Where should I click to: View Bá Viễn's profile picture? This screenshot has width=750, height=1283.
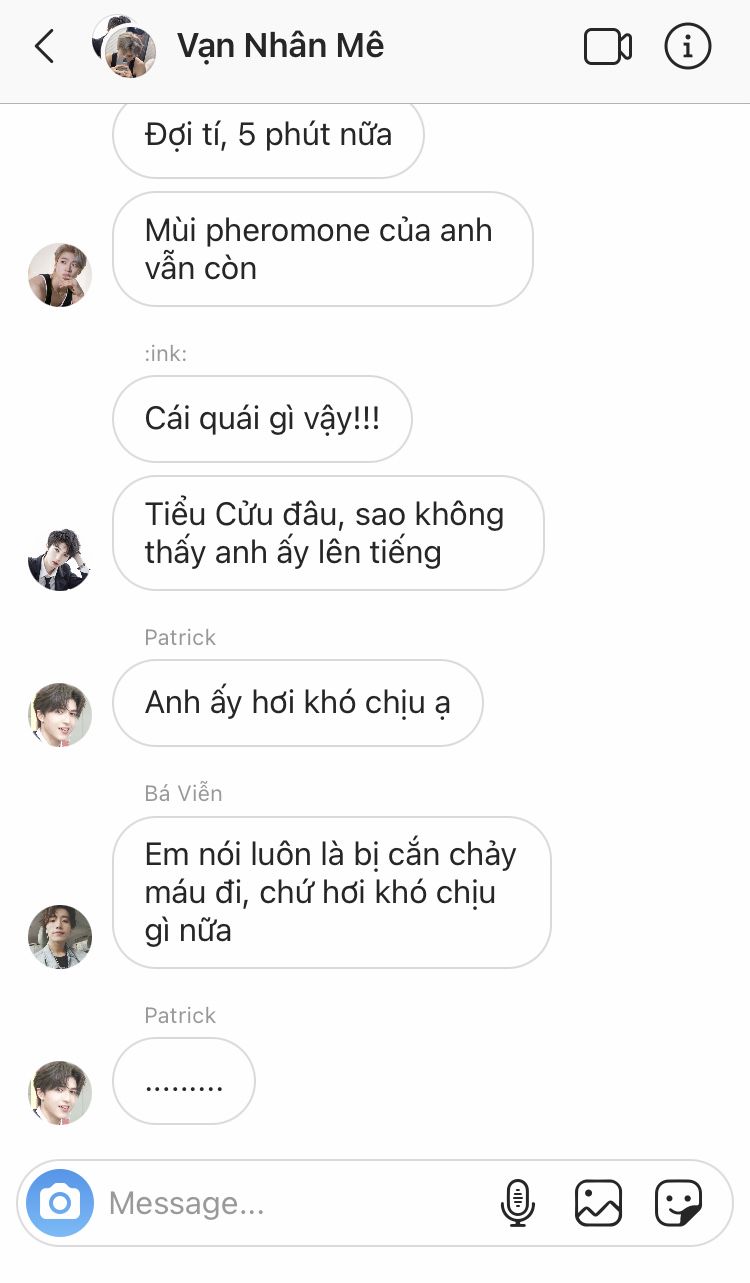click(x=60, y=937)
